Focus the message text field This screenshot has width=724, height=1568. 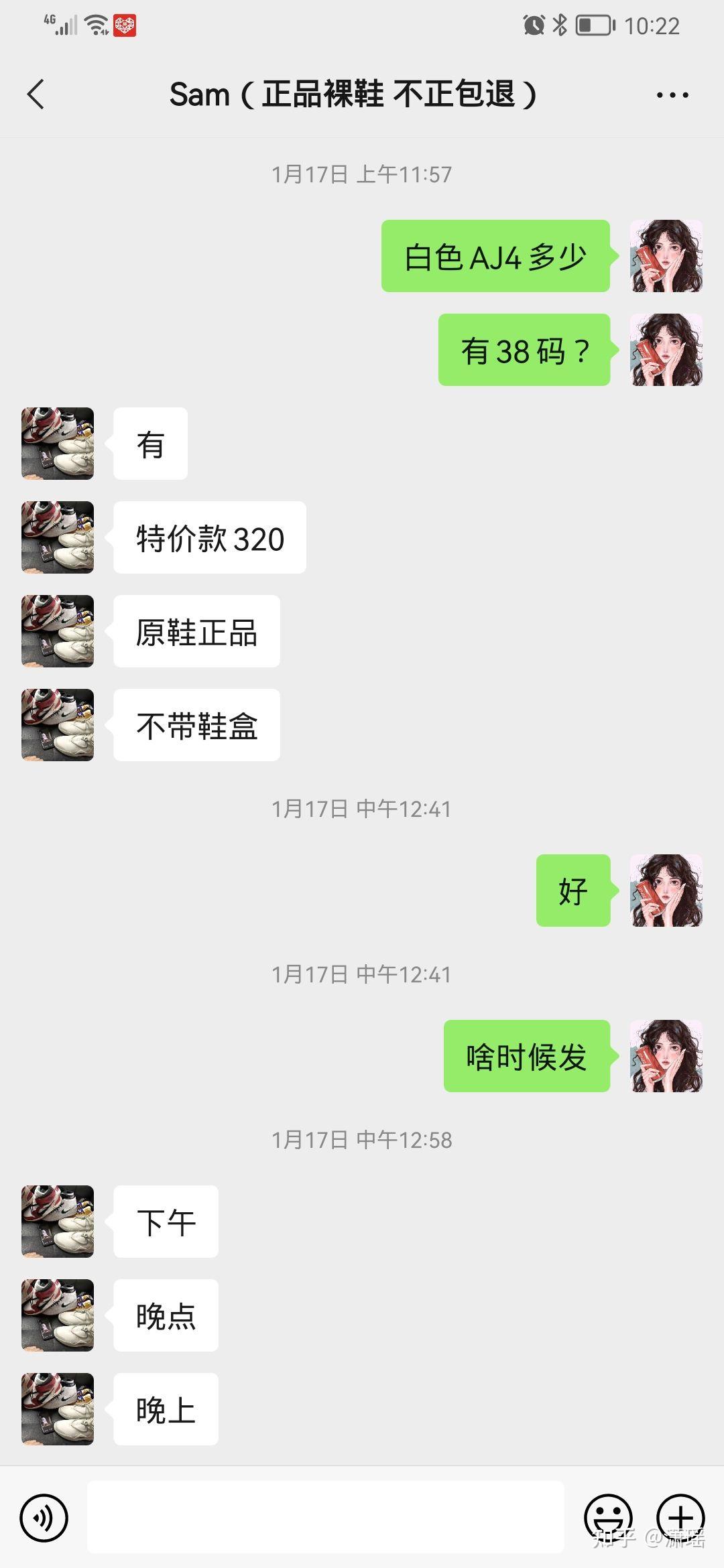[x=326, y=1517]
